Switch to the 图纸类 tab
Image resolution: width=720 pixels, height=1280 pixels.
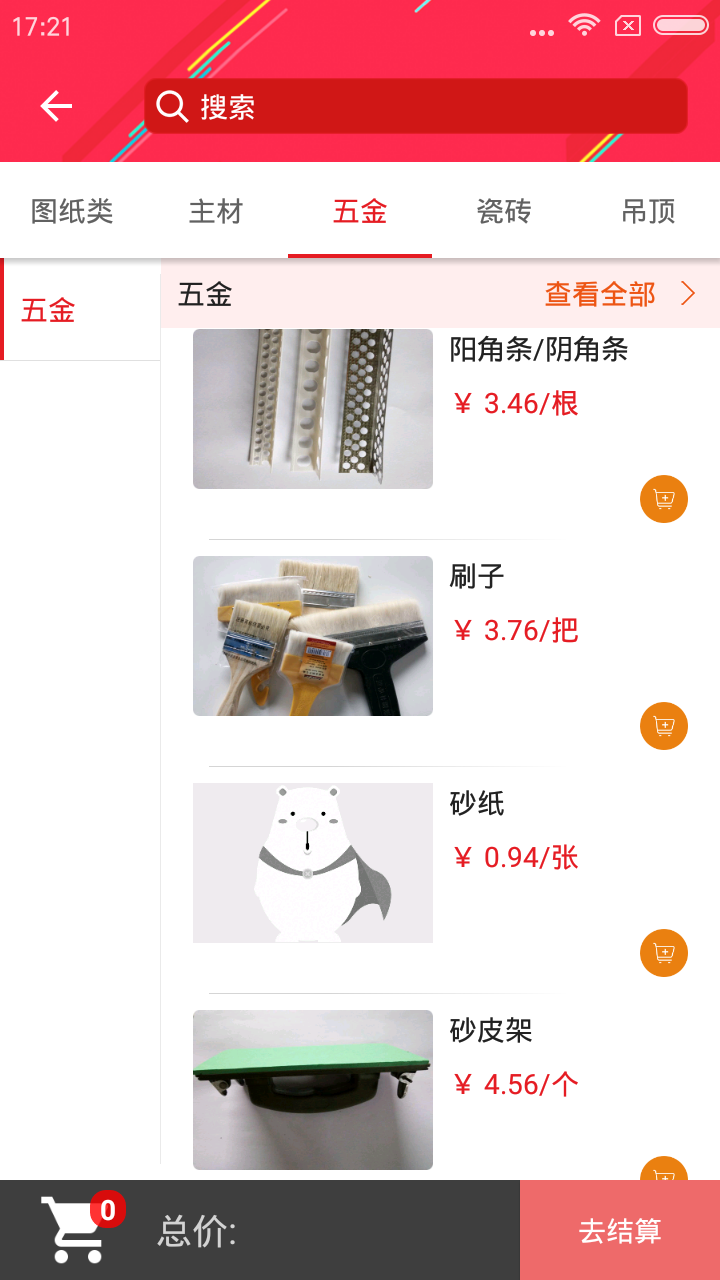click(72, 212)
